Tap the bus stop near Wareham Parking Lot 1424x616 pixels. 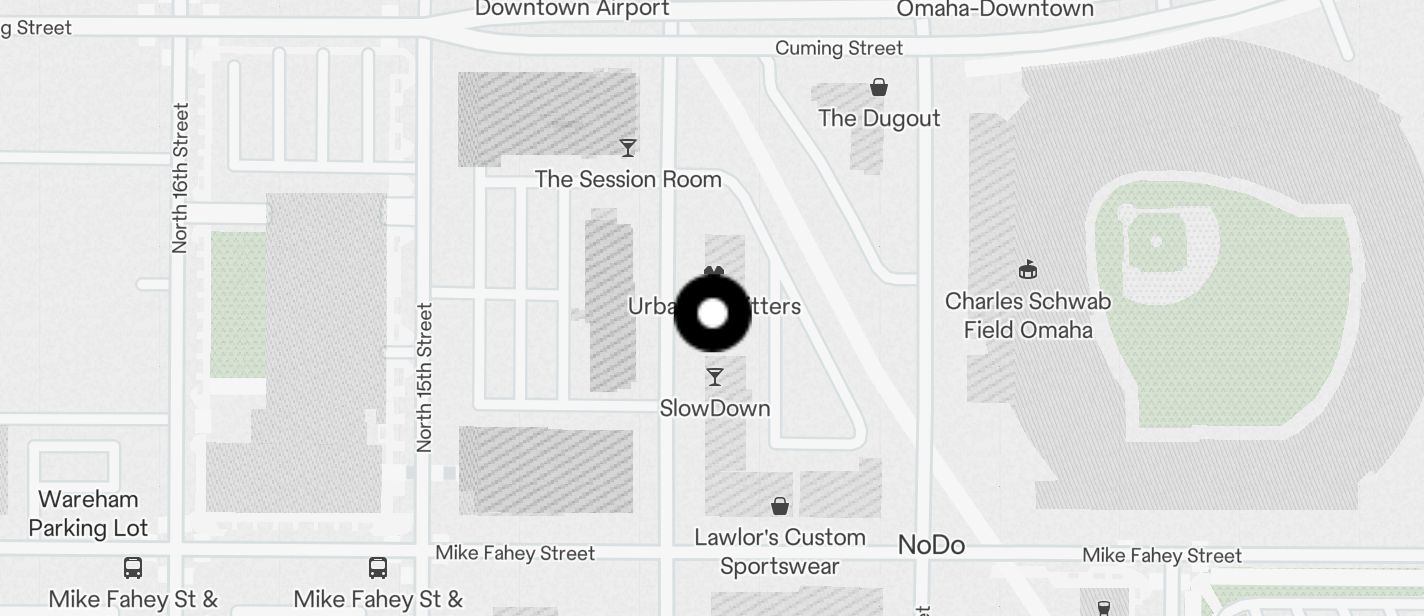(x=132, y=568)
